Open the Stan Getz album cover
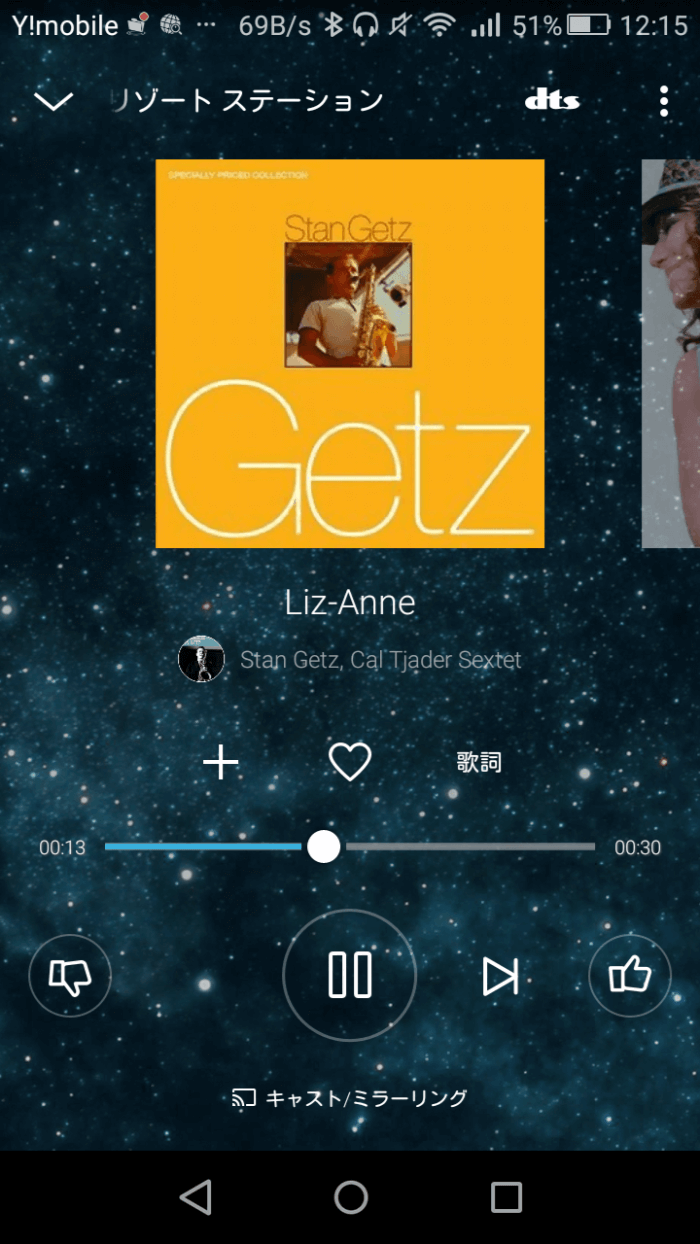700x1244 pixels. click(x=350, y=353)
